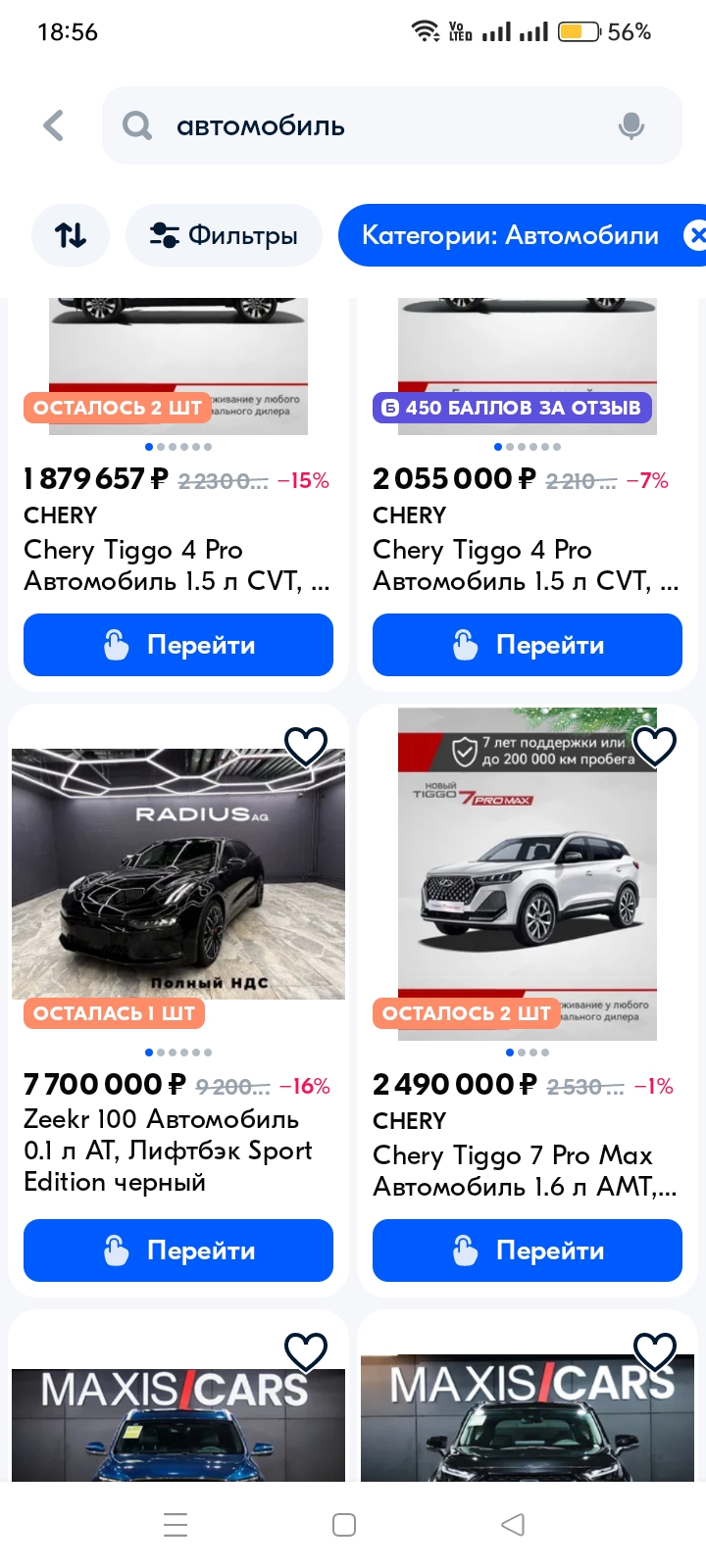Go back using the top arrow
The width and height of the screenshot is (706, 1568).
point(54,125)
